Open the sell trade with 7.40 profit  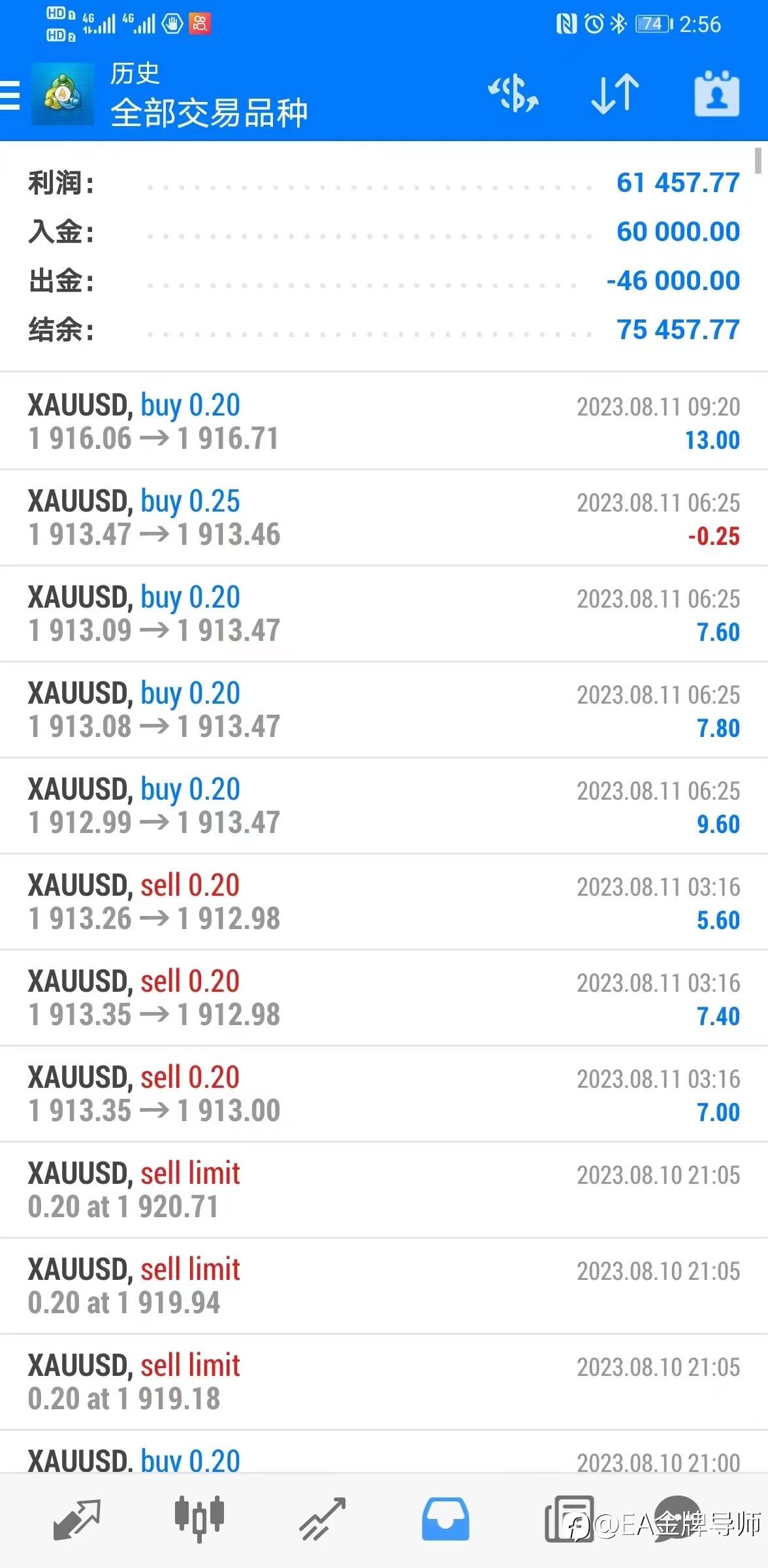coord(384,998)
